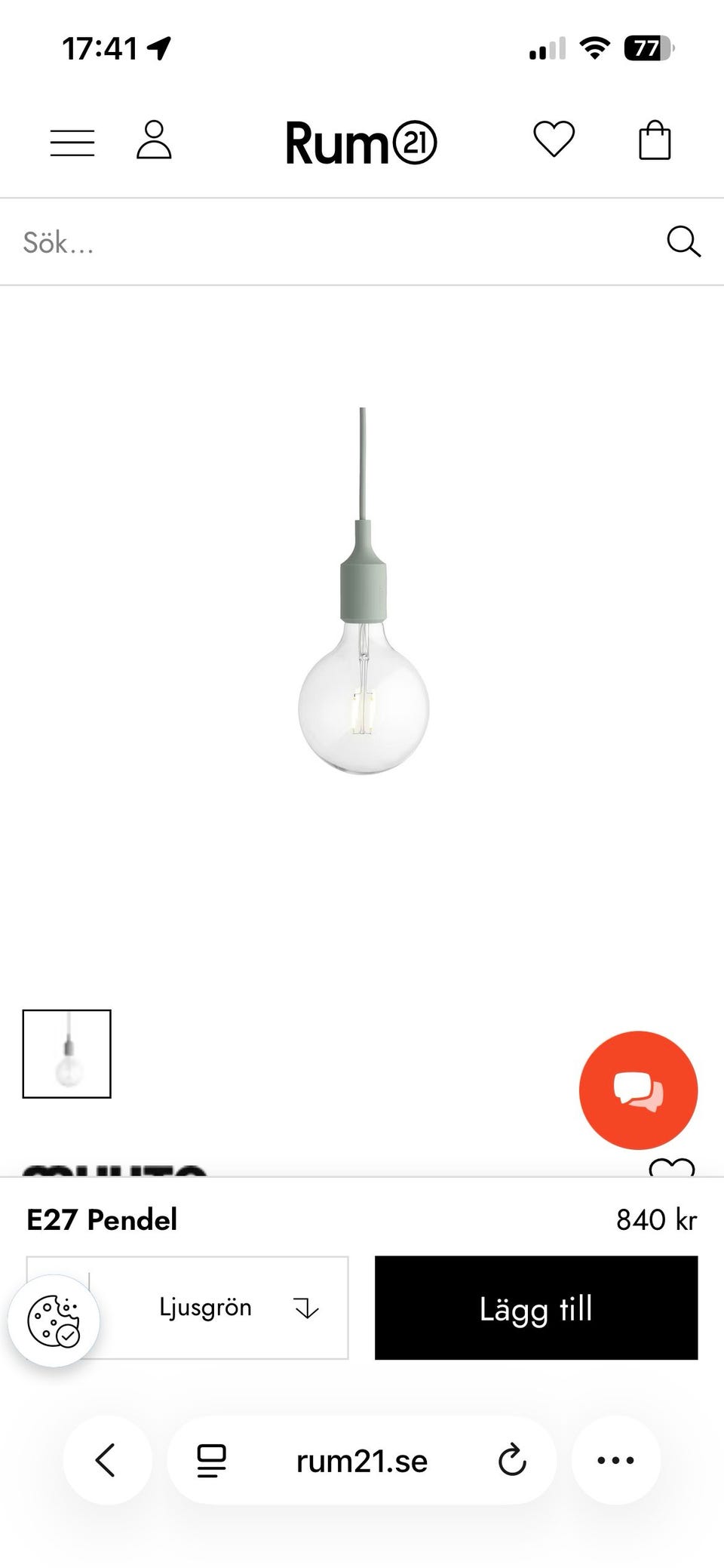Image resolution: width=724 pixels, height=1568 pixels.
Task: Open the wishlist heart in header
Action: point(554,140)
